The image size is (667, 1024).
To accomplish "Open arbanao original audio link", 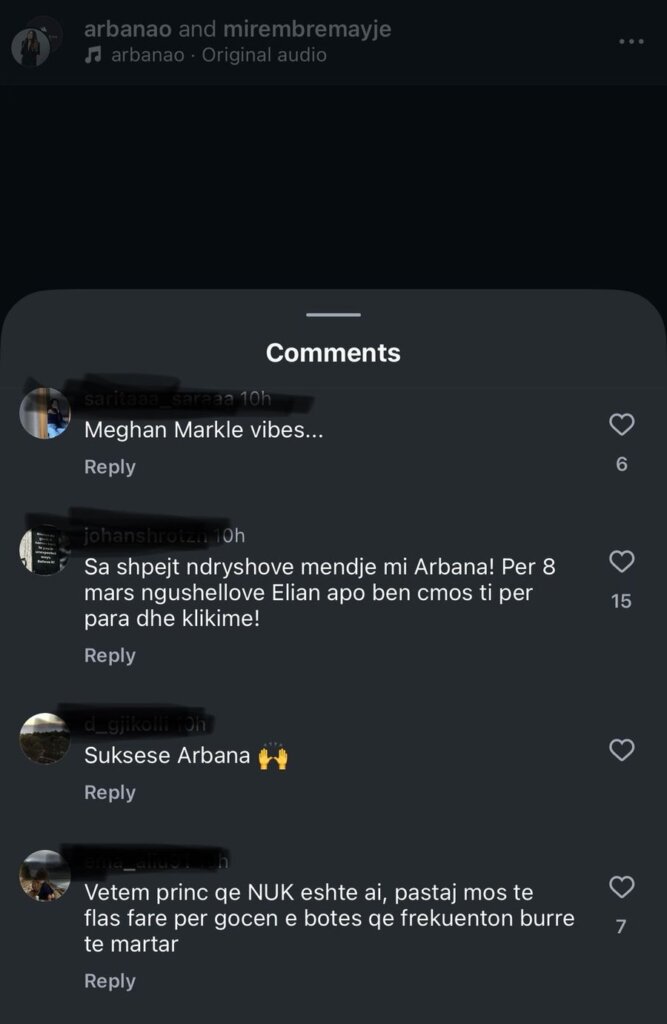I will tap(217, 55).
